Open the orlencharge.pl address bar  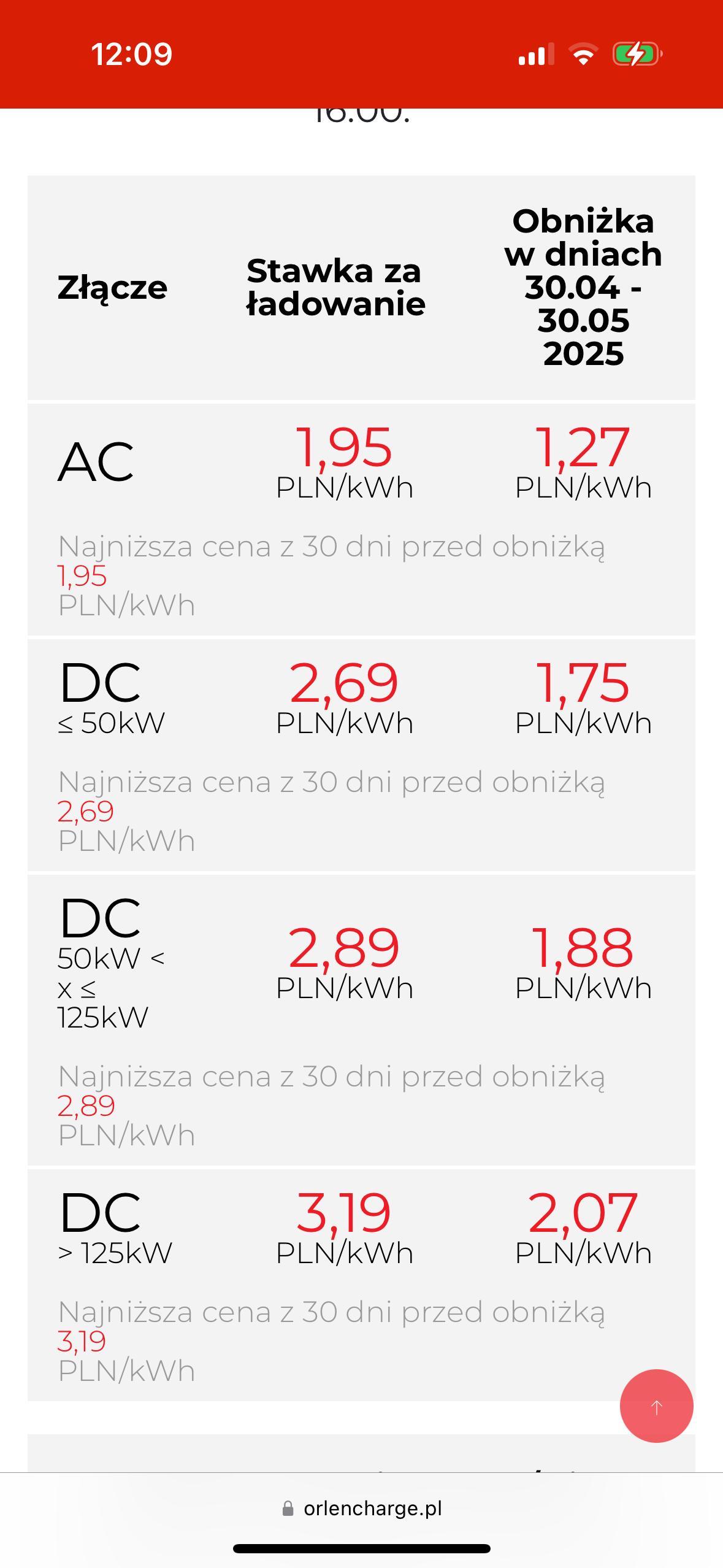[x=362, y=1508]
